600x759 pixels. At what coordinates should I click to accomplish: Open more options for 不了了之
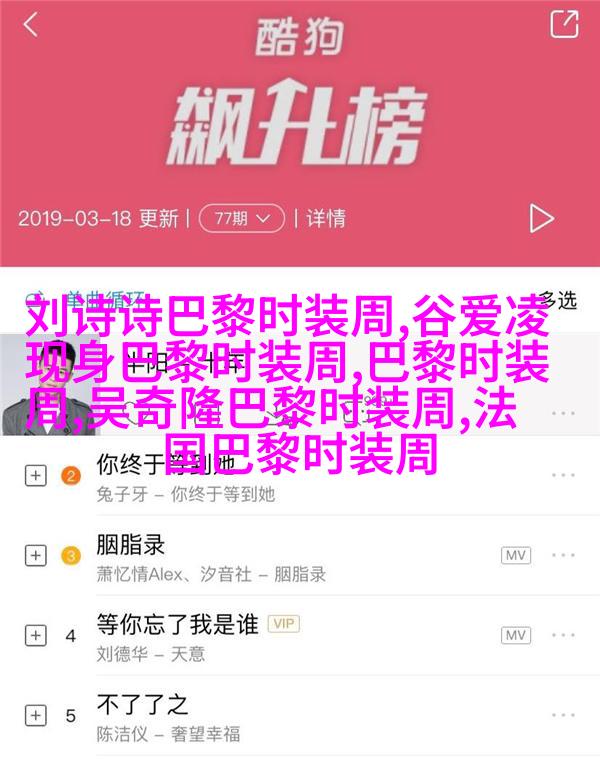(x=564, y=715)
